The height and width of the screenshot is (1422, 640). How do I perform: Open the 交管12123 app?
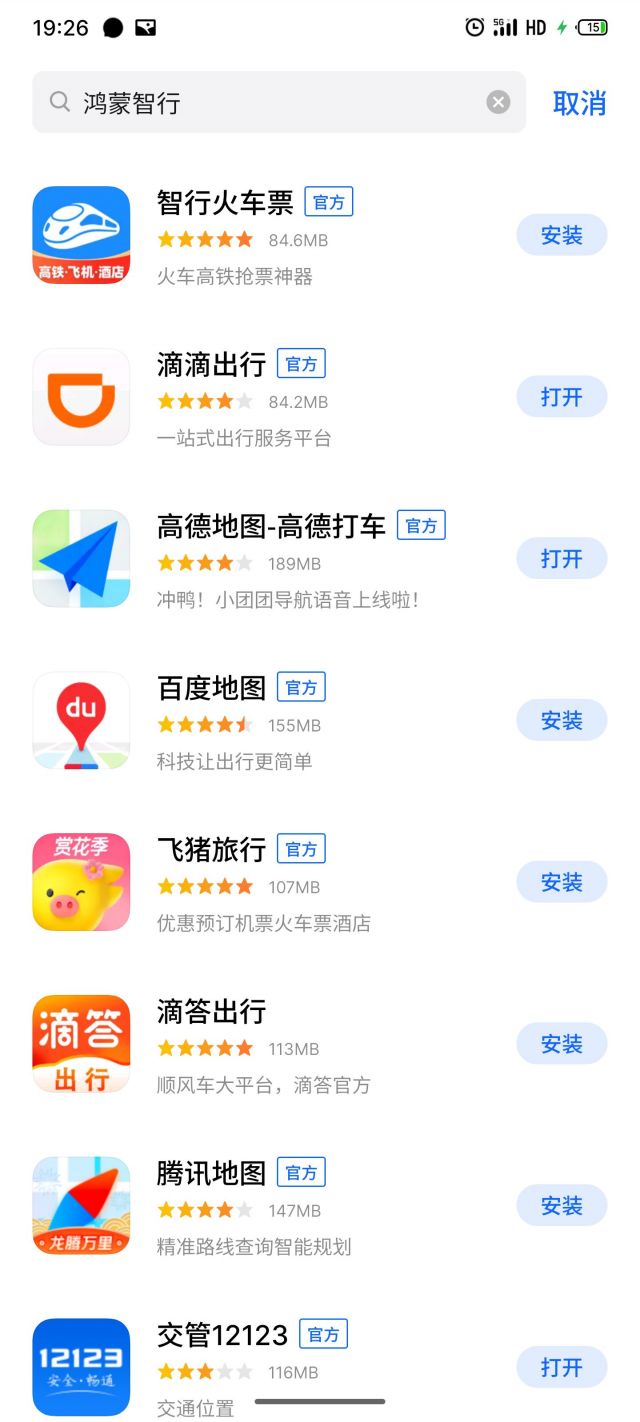coord(561,1367)
